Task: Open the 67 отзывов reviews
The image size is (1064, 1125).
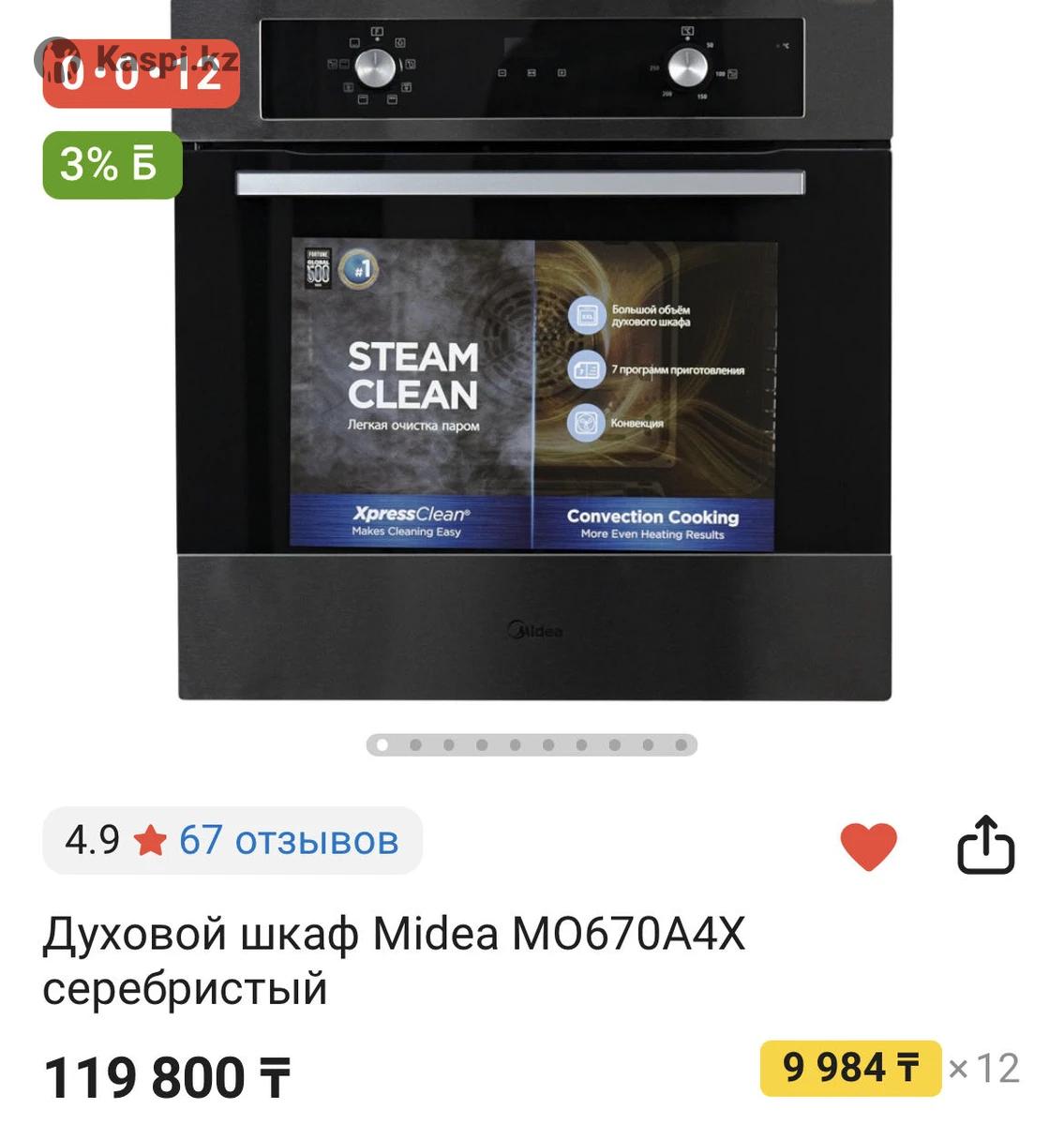Action: [x=288, y=840]
